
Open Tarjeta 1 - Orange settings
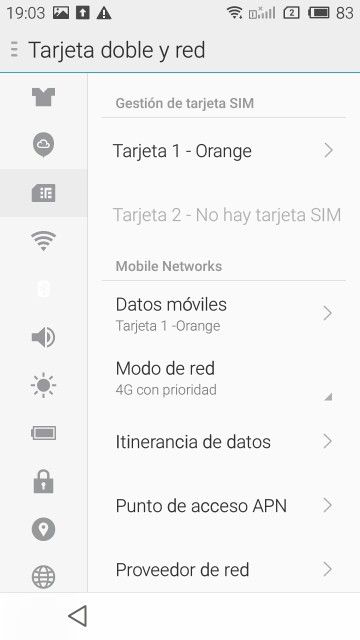point(224,151)
